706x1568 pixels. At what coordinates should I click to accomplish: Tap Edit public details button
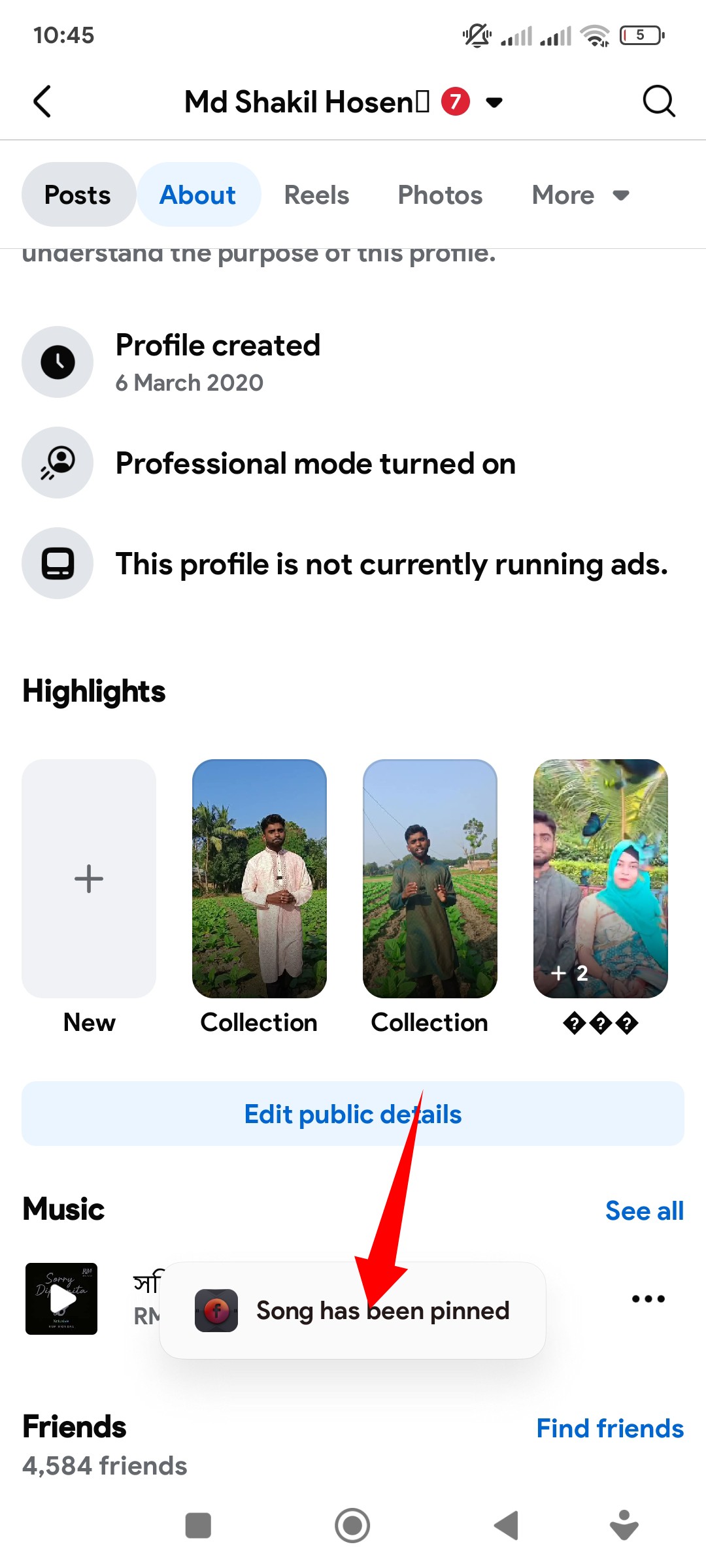point(353,1114)
